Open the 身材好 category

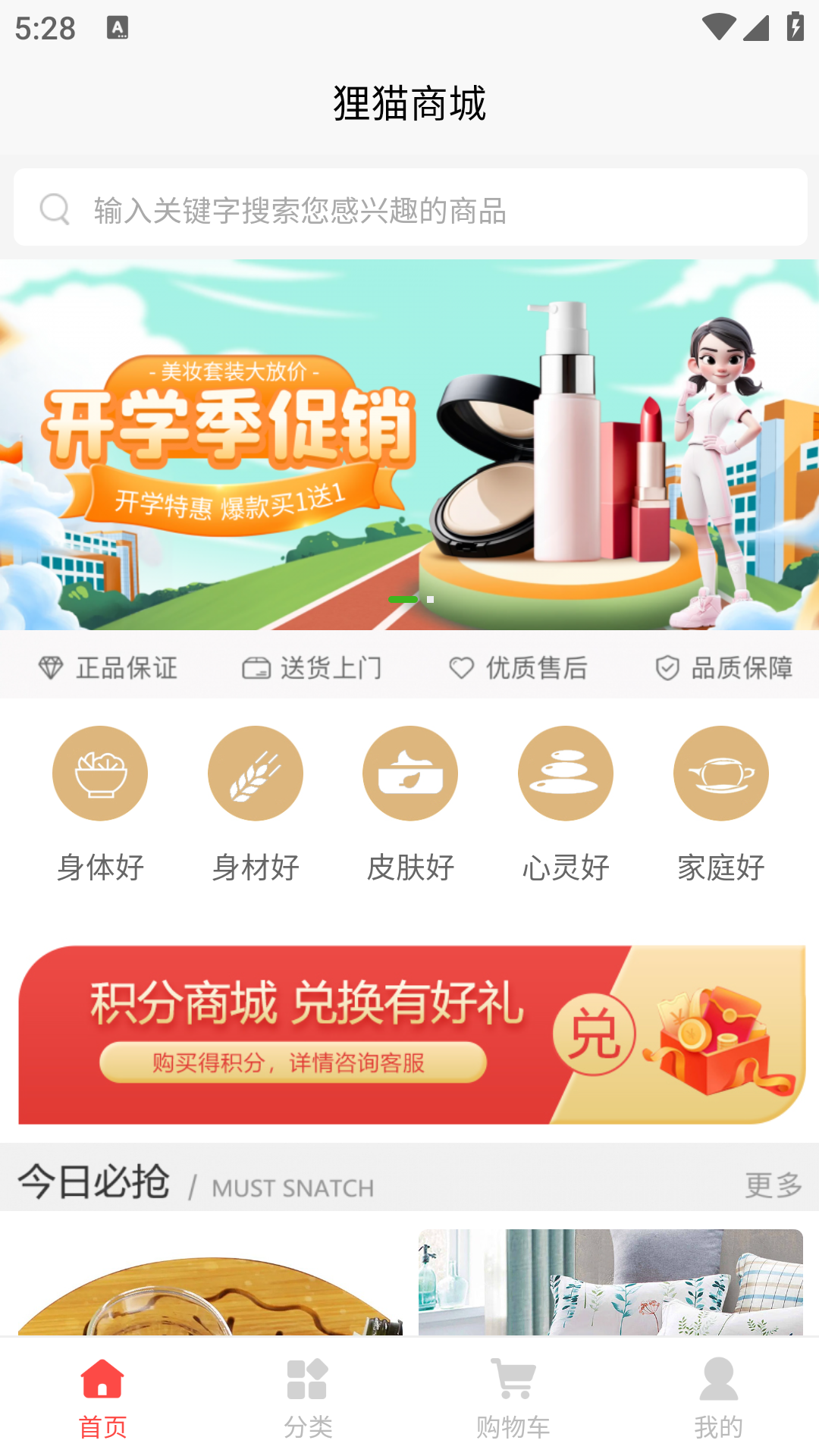click(x=256, y=804)
